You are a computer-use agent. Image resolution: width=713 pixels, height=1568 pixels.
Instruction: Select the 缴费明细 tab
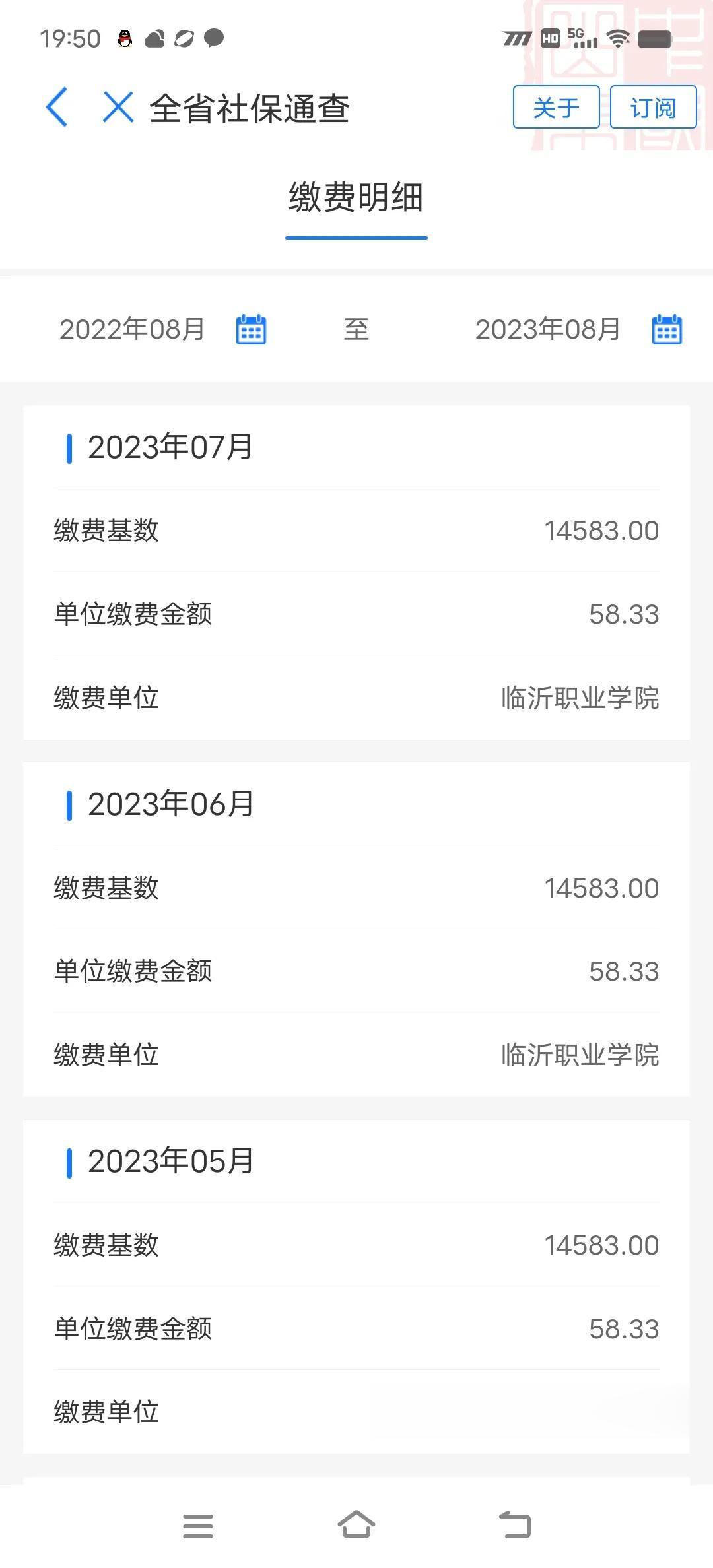tap(356, 198)
